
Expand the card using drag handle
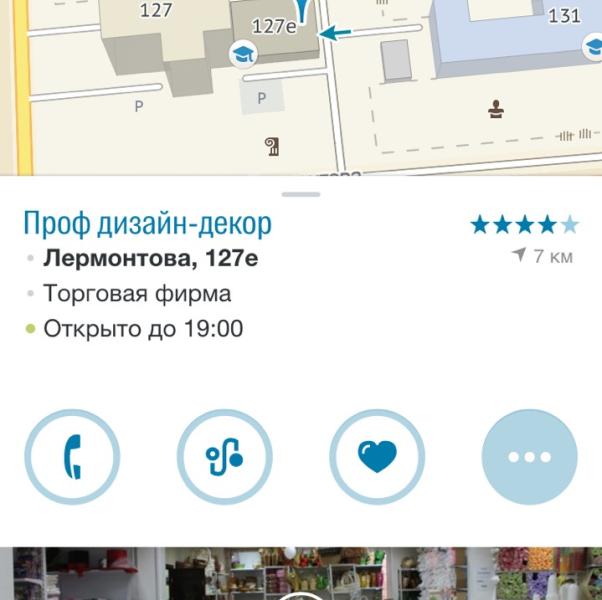[x=301, y=194]
